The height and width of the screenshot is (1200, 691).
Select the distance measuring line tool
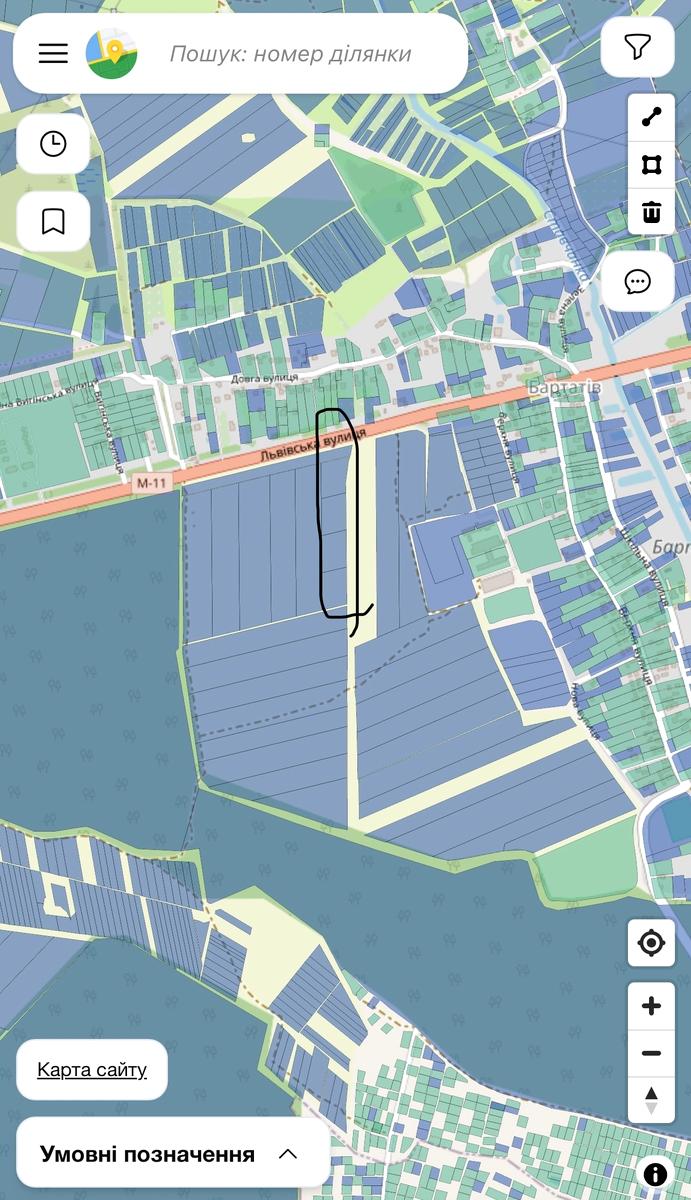[652, 118]
